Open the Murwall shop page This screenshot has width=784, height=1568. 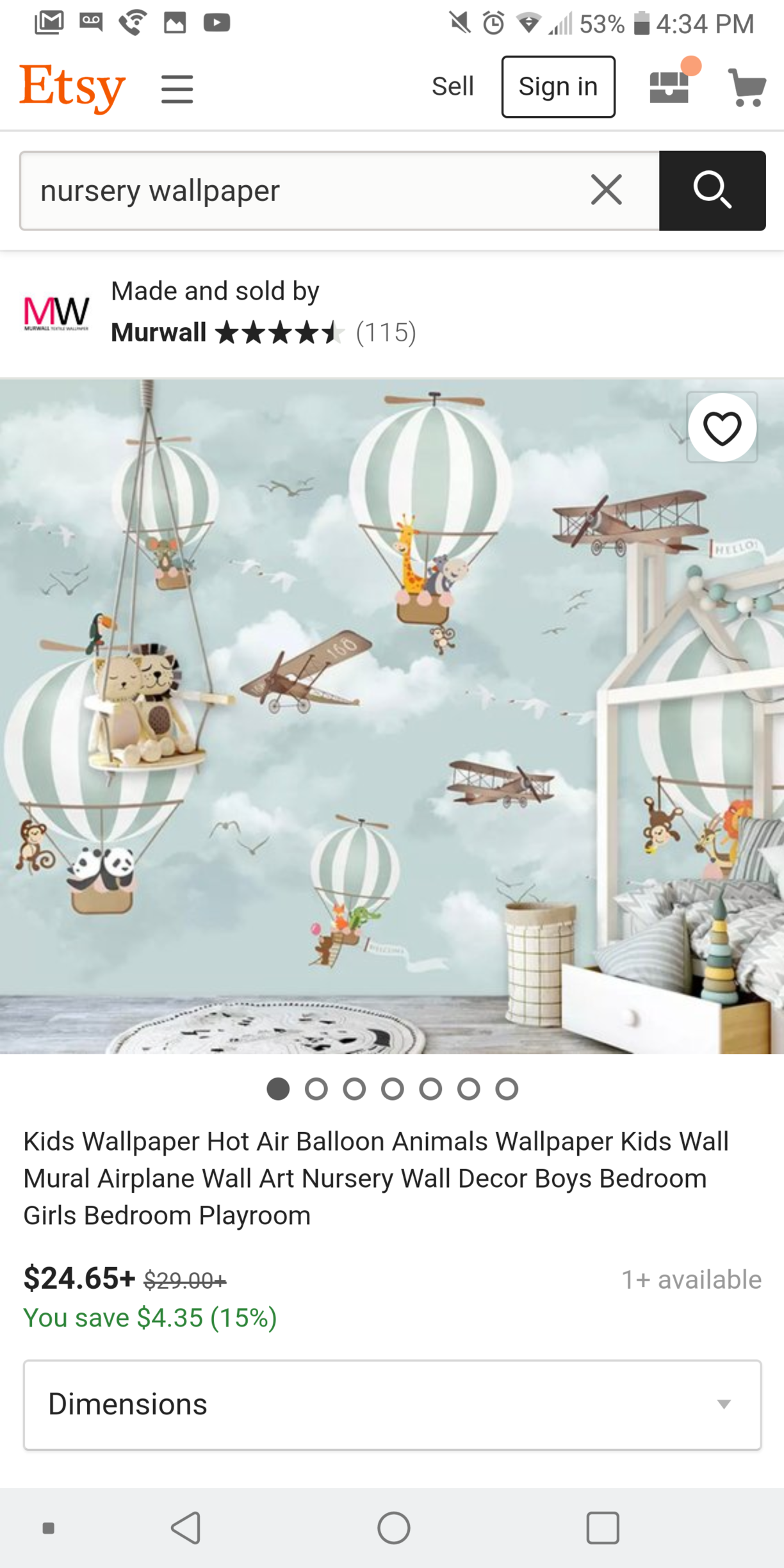pos(158,333)
